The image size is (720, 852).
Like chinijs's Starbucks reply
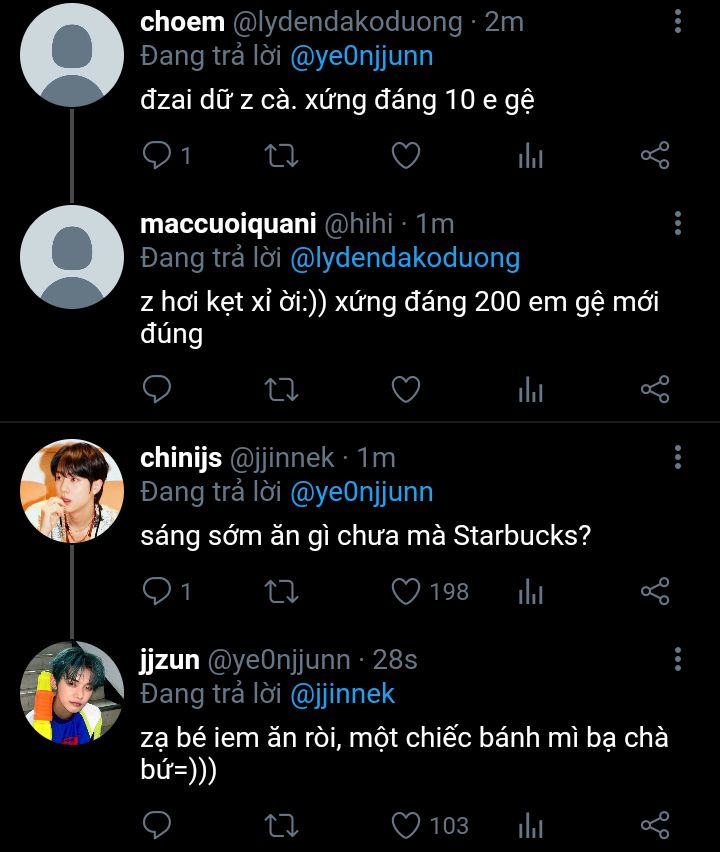(405, 592)
